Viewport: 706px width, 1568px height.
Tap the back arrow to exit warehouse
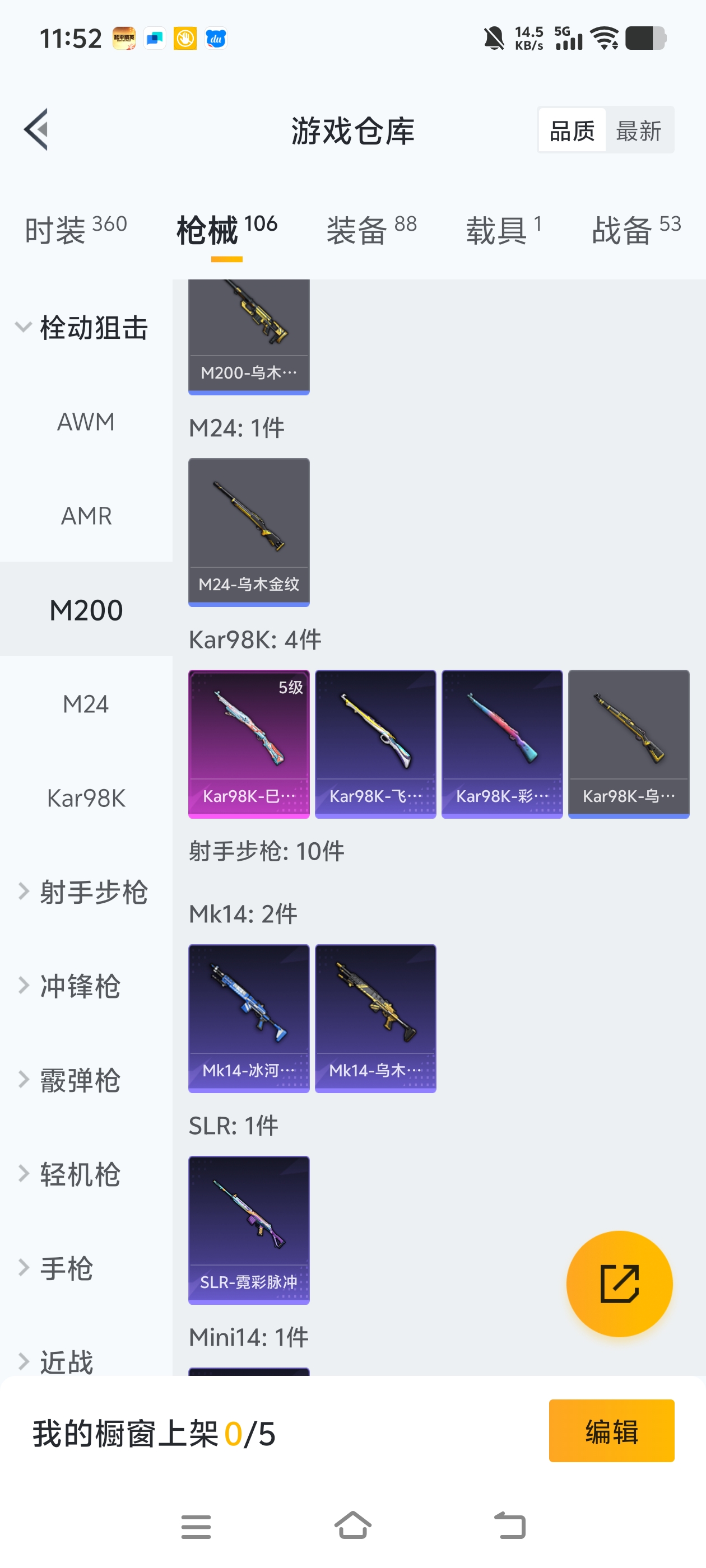36,130
